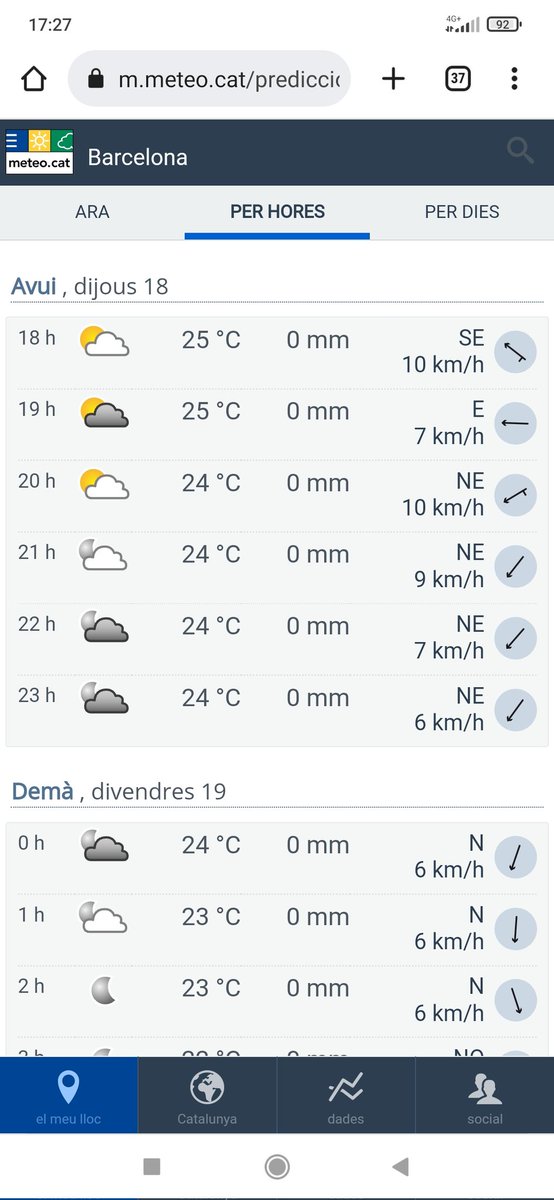The image size is (554, 1200).
Task: Open the Catalunya section
Action: [x=207, y=1096]
